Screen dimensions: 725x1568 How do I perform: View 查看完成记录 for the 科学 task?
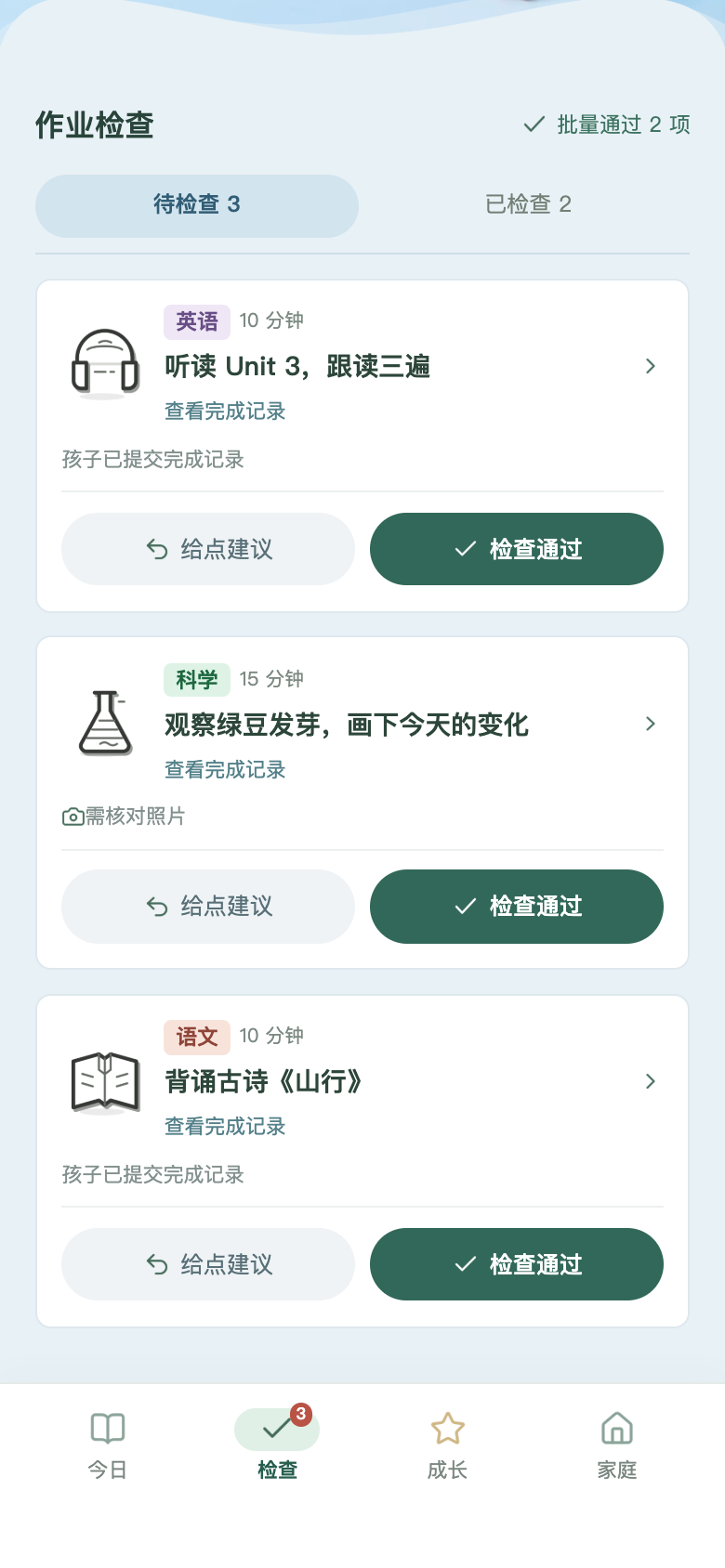225,770
